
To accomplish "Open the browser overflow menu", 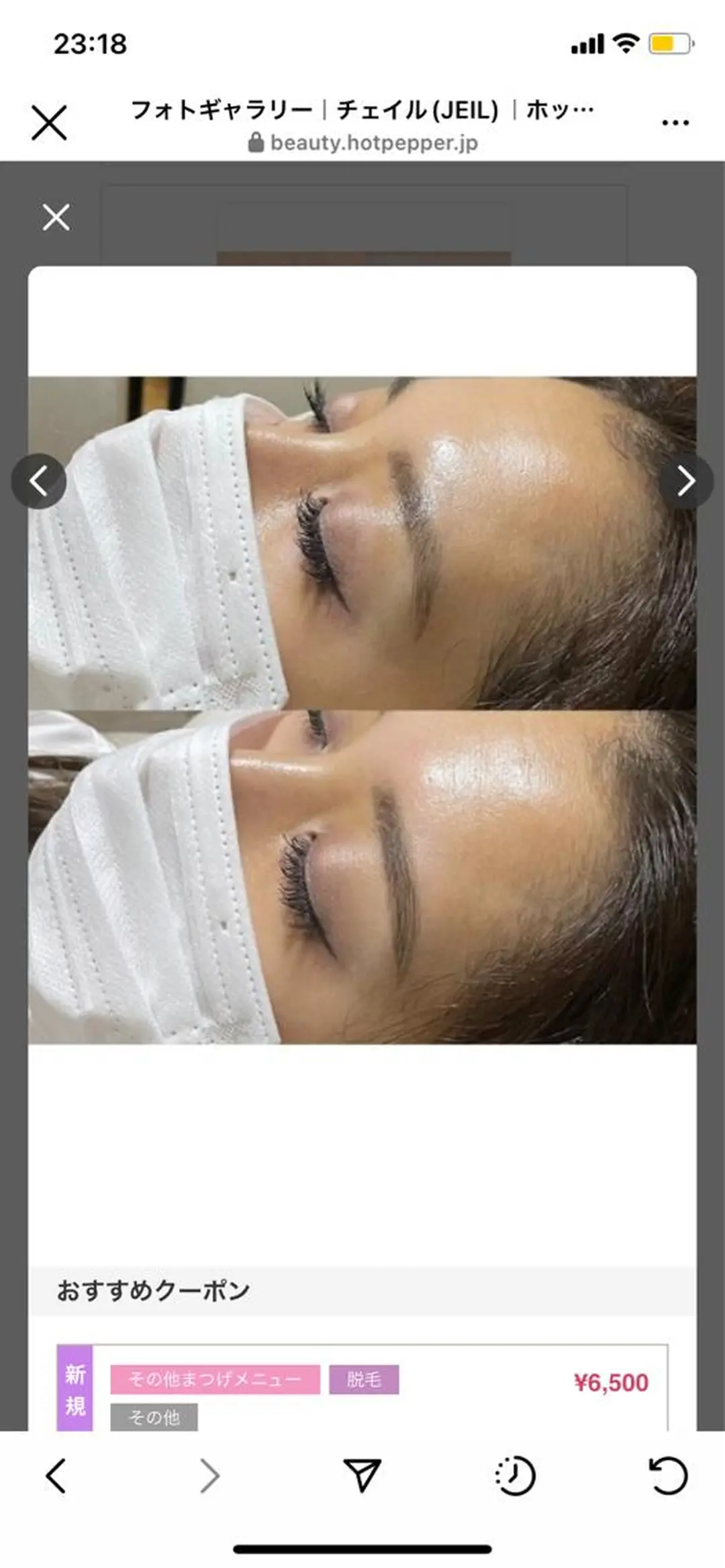I will [x=675, y=123].
